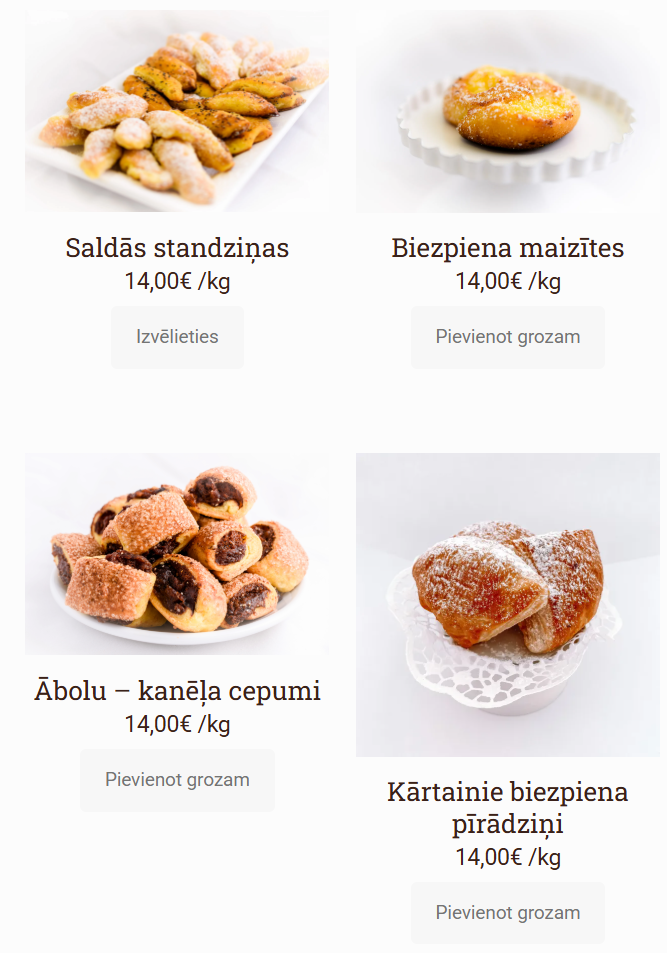Add Kārtainie biezpiena pīrādziņi to cart

point(507,913)
